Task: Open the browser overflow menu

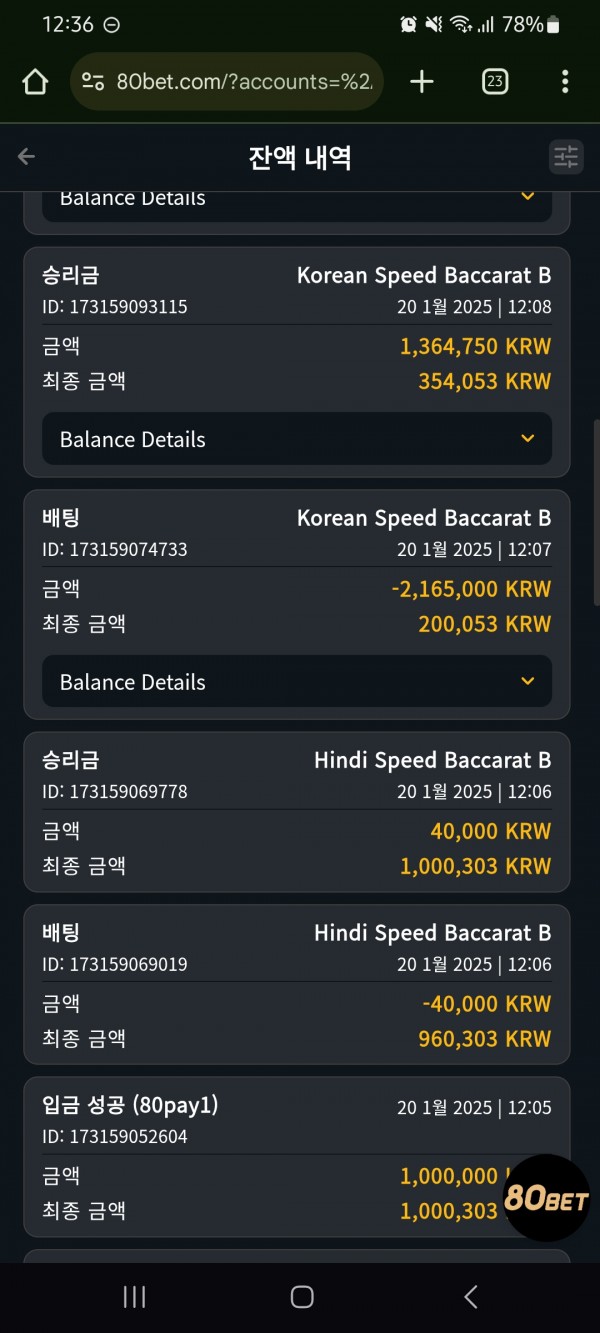Action: point(565,82)
